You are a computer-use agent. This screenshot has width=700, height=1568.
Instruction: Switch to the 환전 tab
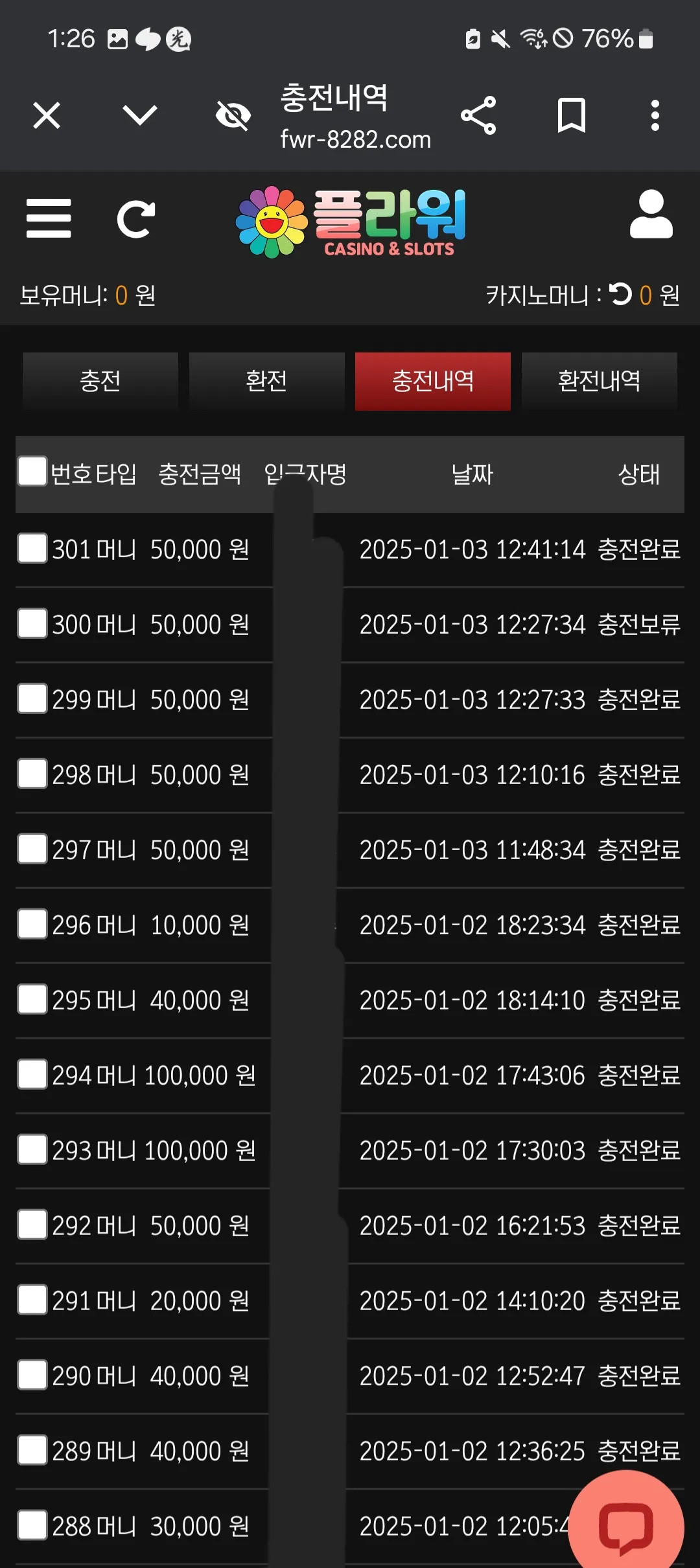click(266, 381)
